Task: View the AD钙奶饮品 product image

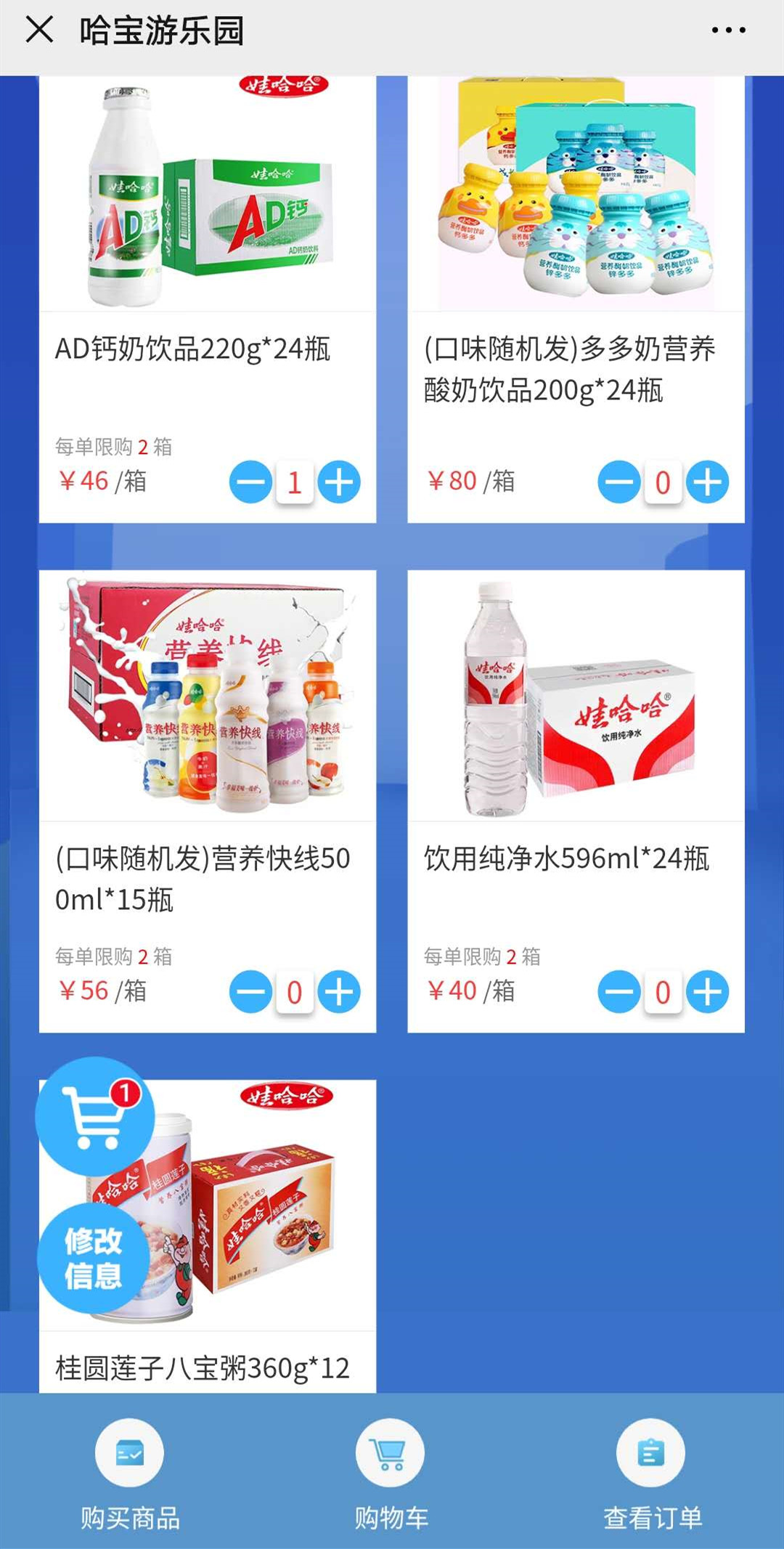Action: pos(208,195)
